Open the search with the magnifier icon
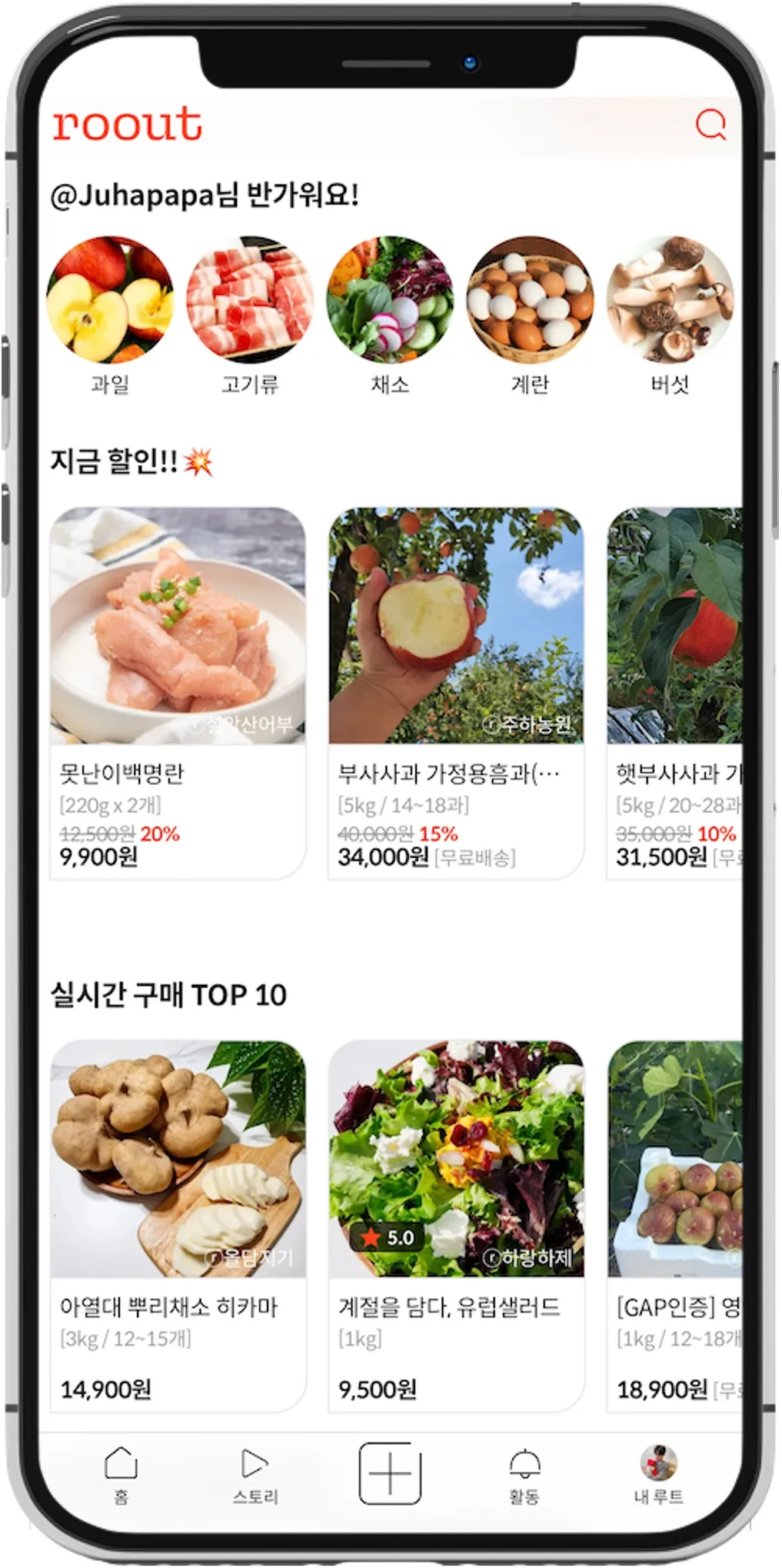 click(710, 125)
